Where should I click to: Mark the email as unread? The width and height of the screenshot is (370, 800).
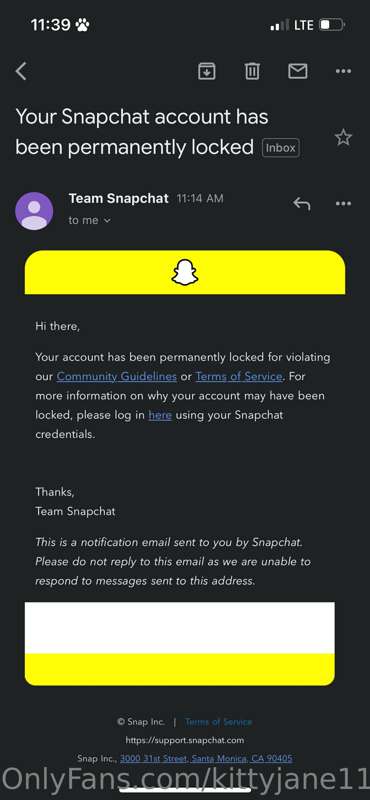tap(298, 71)
